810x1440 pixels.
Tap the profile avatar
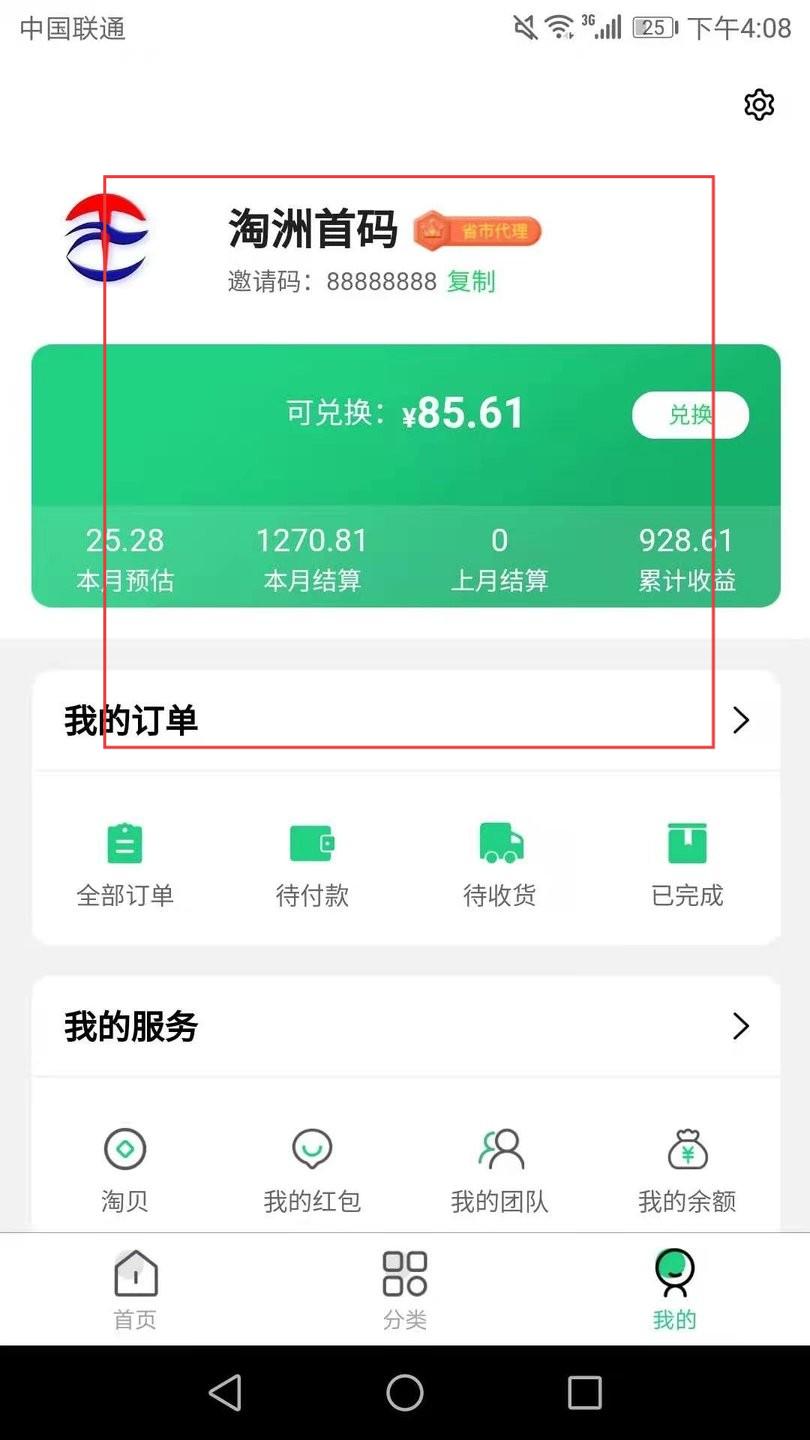(x=106, y=237)
